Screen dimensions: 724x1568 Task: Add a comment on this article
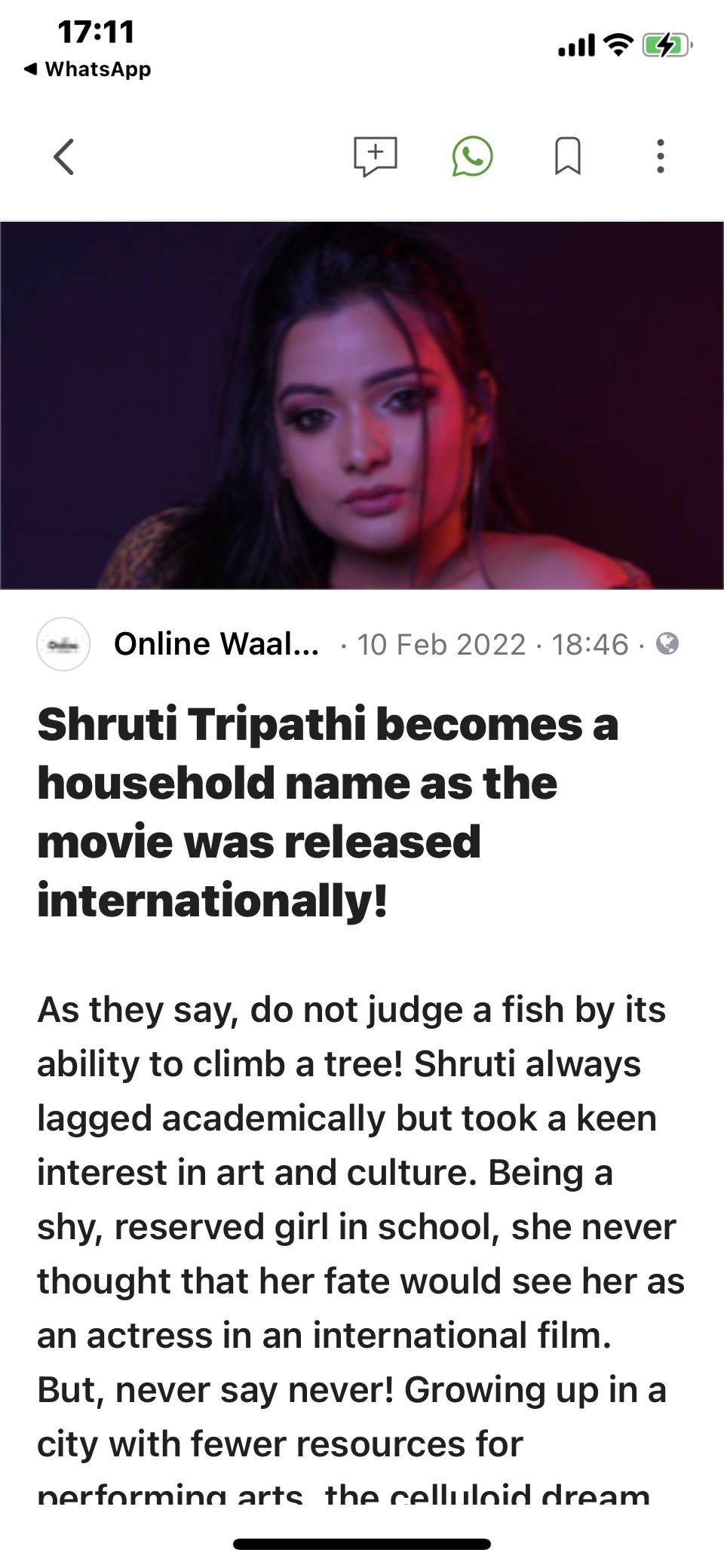click(375, 156)
